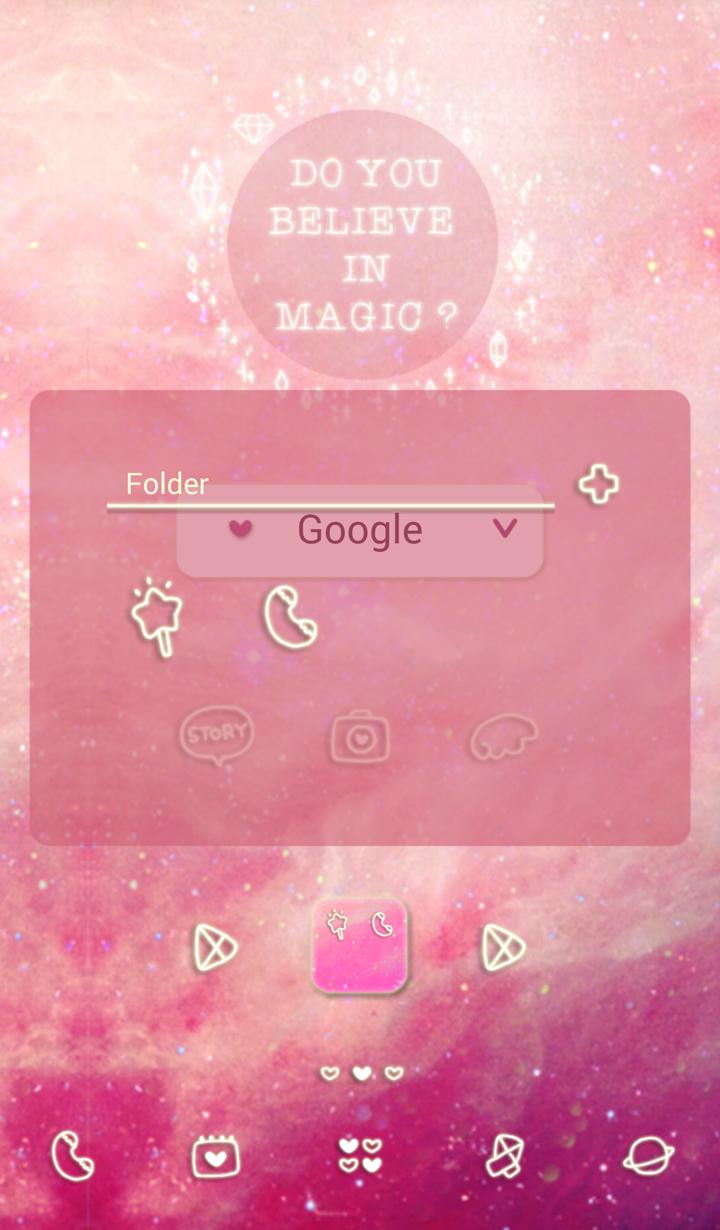Tap the plus button to add apps
The width and height of the screenshot is (720, 1230).
597,484
